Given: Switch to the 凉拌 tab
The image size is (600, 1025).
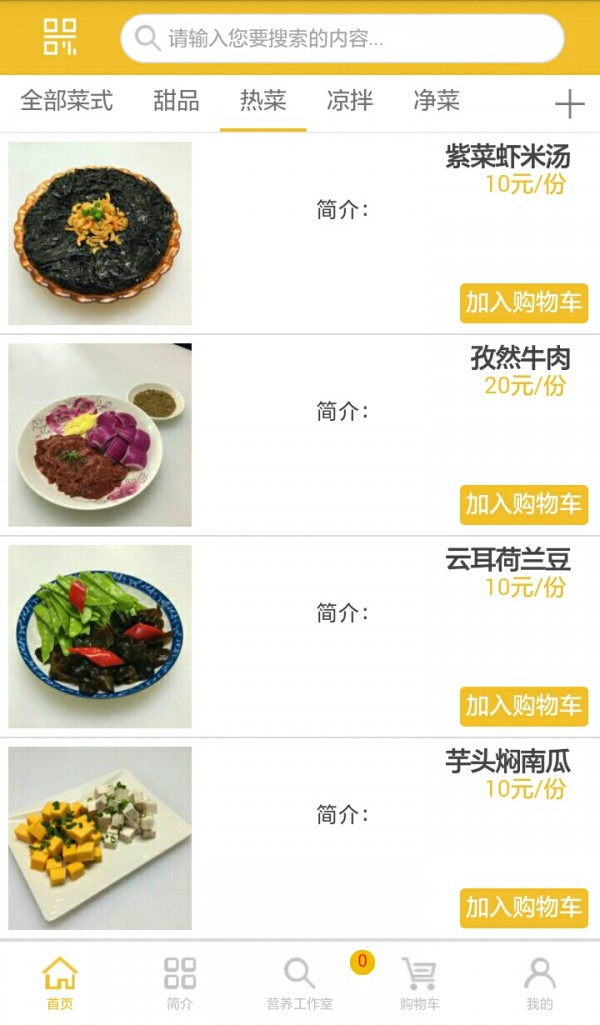Looking at the screenshot, I should click(350, 101).
